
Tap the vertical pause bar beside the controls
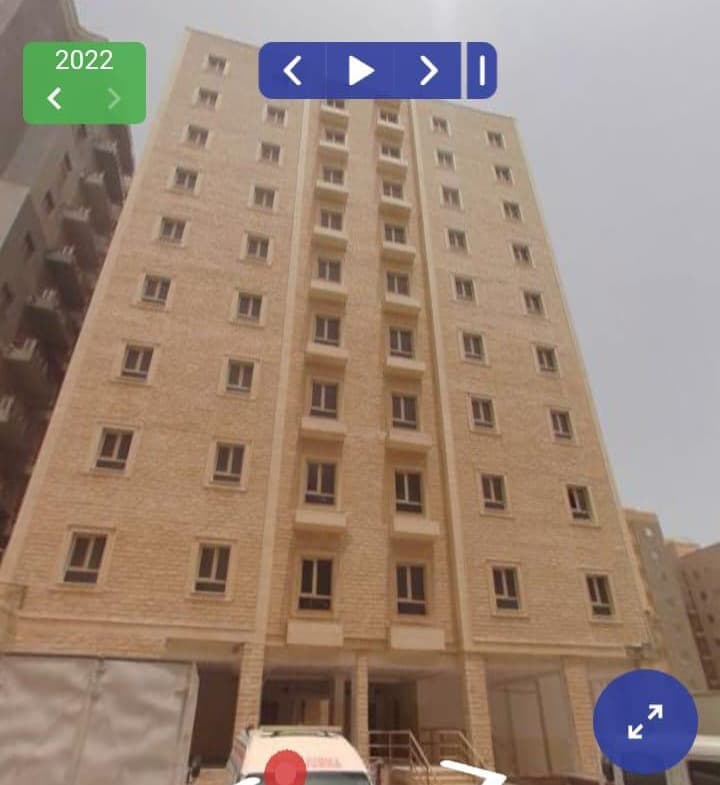(482, 71)
